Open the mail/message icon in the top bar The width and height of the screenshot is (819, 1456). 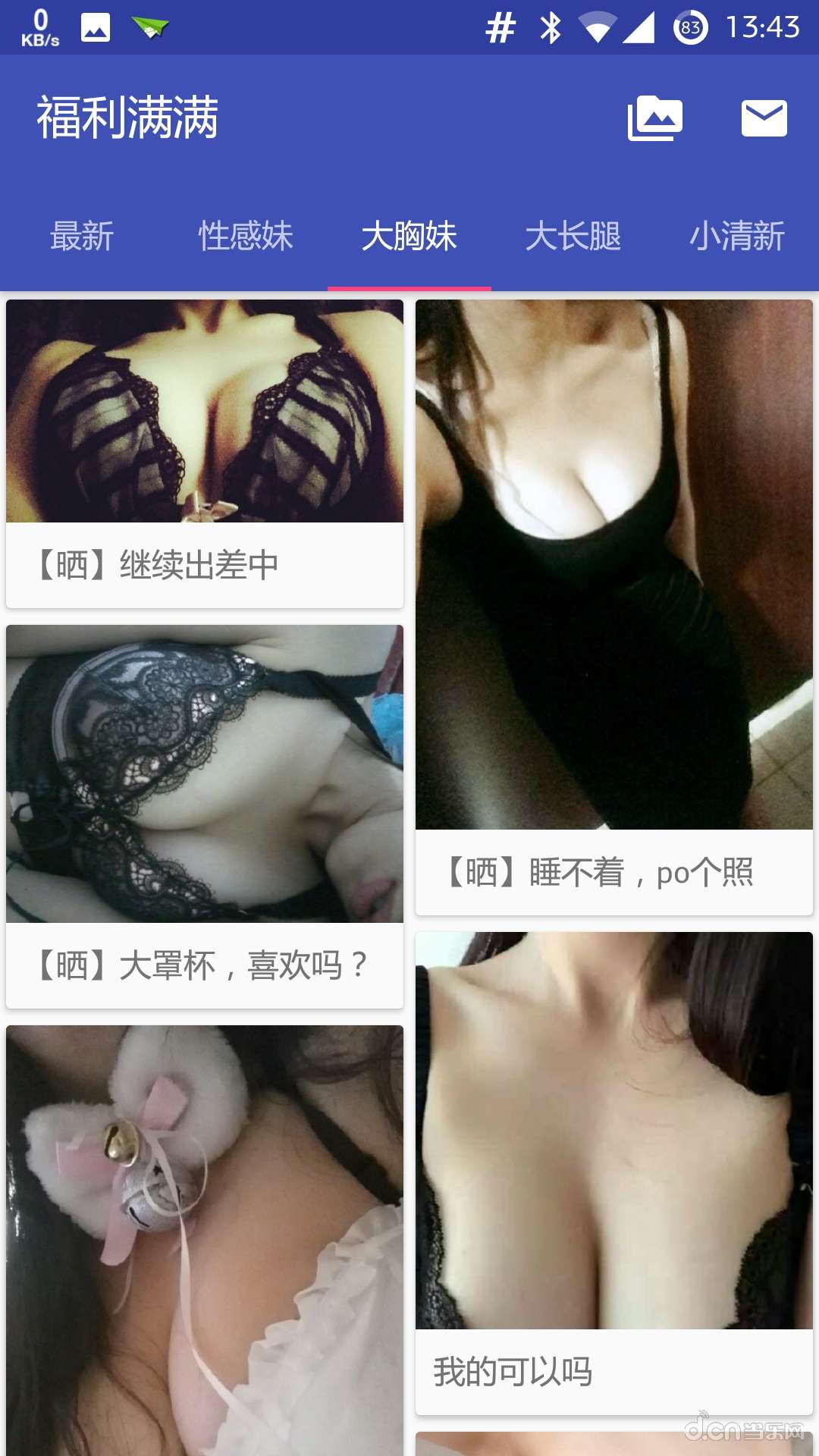[x=766, y=118]
